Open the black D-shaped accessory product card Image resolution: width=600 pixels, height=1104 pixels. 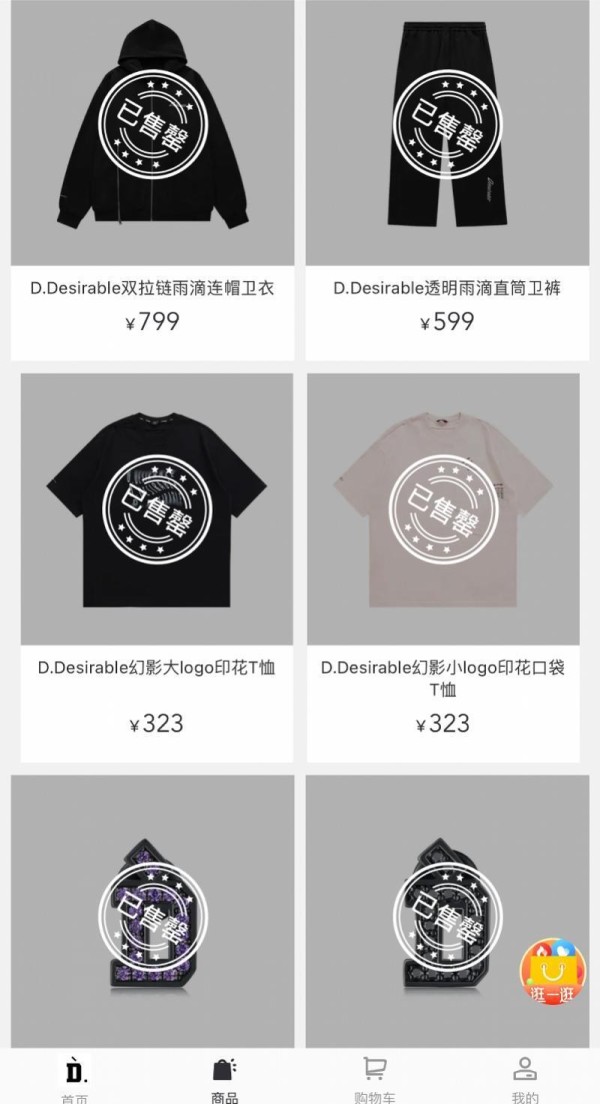click(x=447, y=912)
